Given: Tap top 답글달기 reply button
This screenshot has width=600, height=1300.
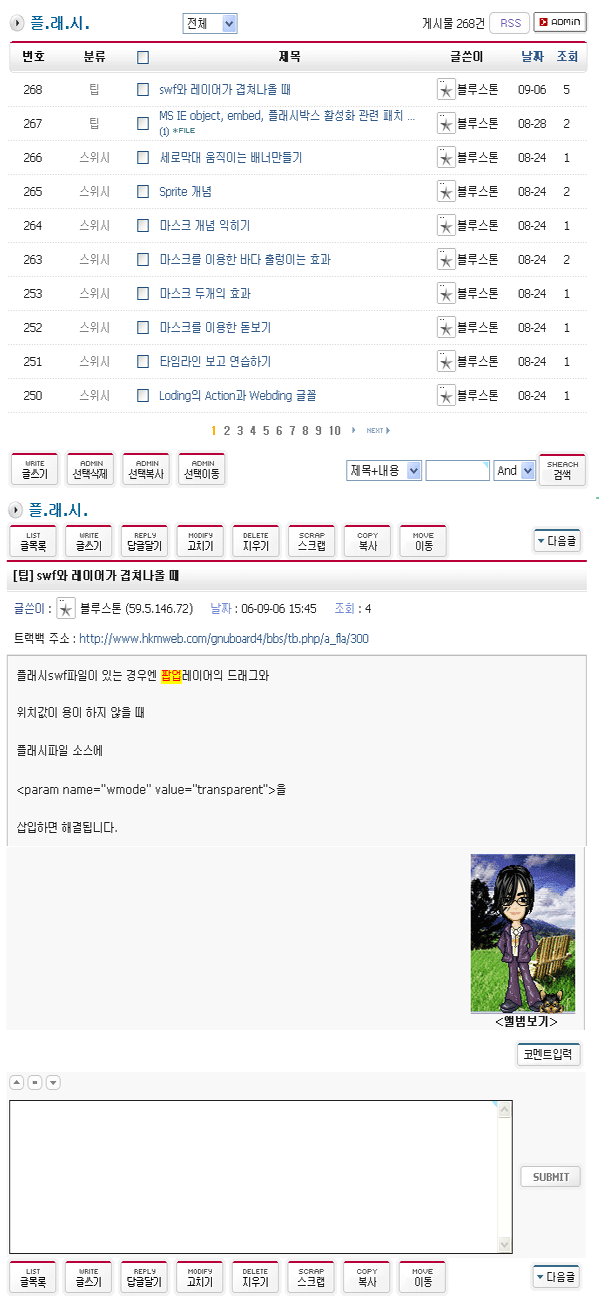Looking at the screenshot, I should tap(145, 541).
